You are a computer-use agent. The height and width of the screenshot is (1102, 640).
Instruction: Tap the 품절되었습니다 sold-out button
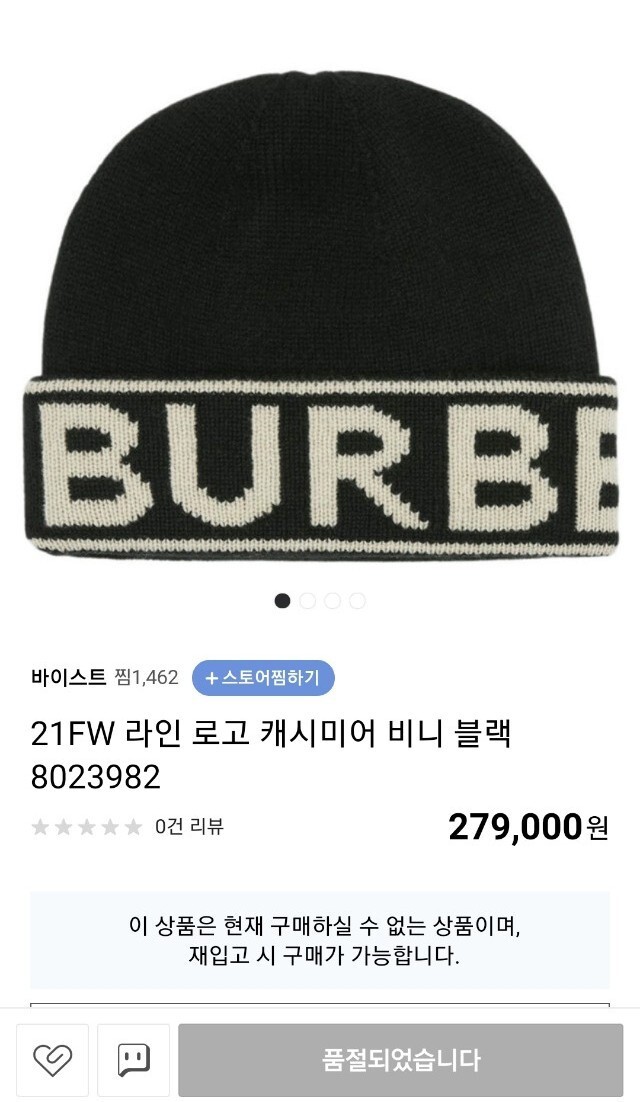(400, 1060)
